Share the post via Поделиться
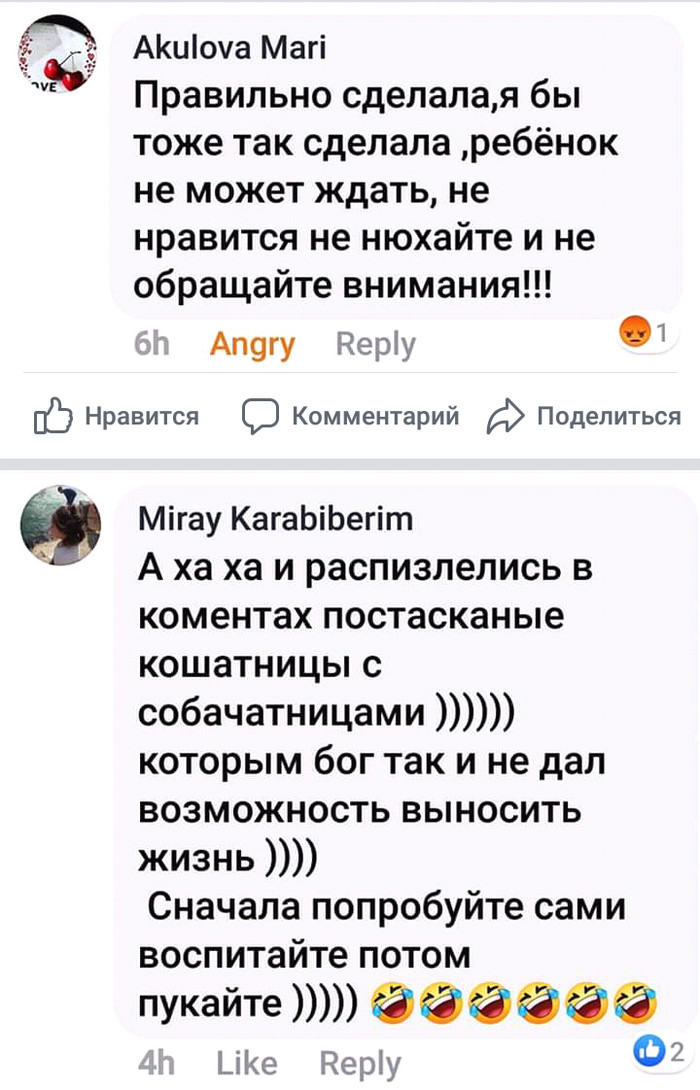This screenshot has width=700, height=1090. tap(586, 417)
